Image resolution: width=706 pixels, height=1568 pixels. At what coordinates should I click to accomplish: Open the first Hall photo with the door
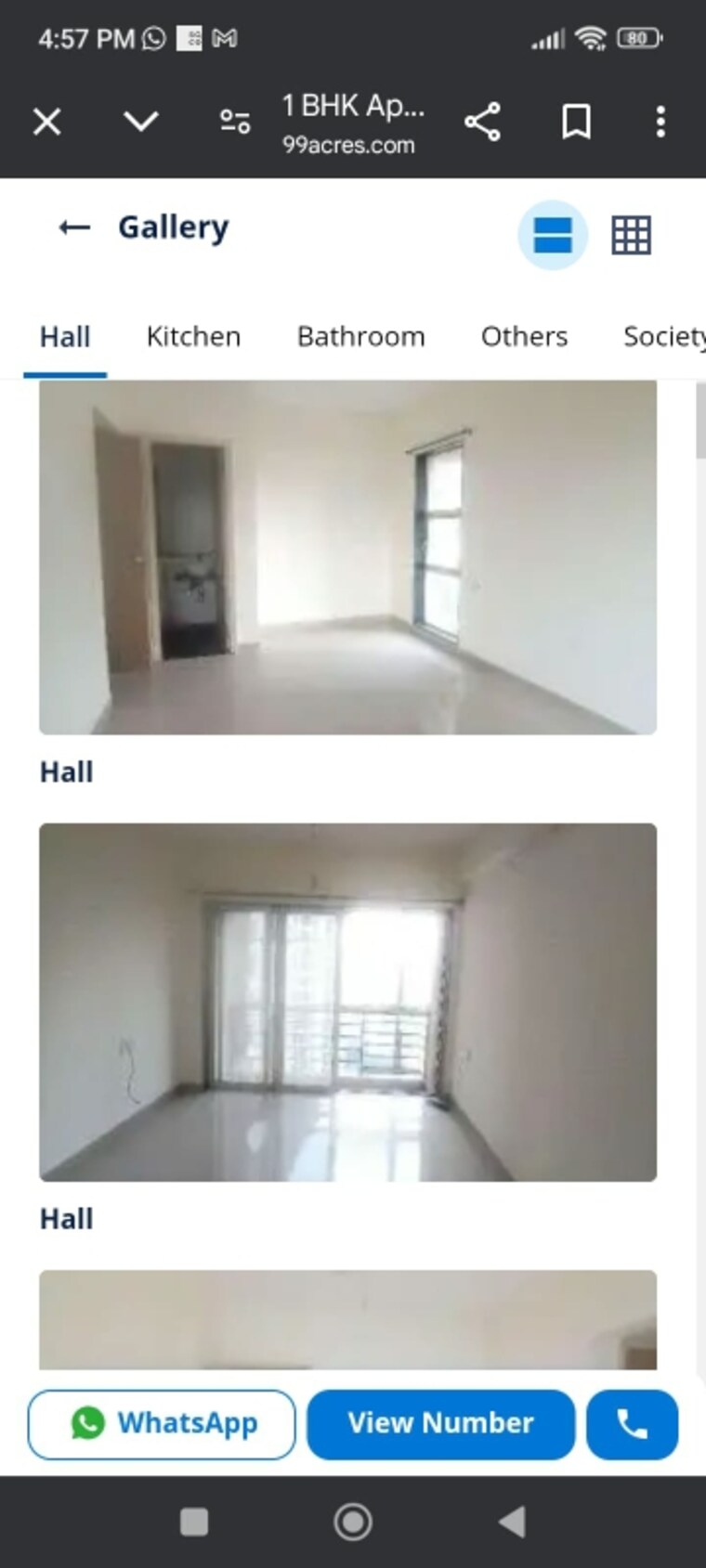(x=347, y=557)
